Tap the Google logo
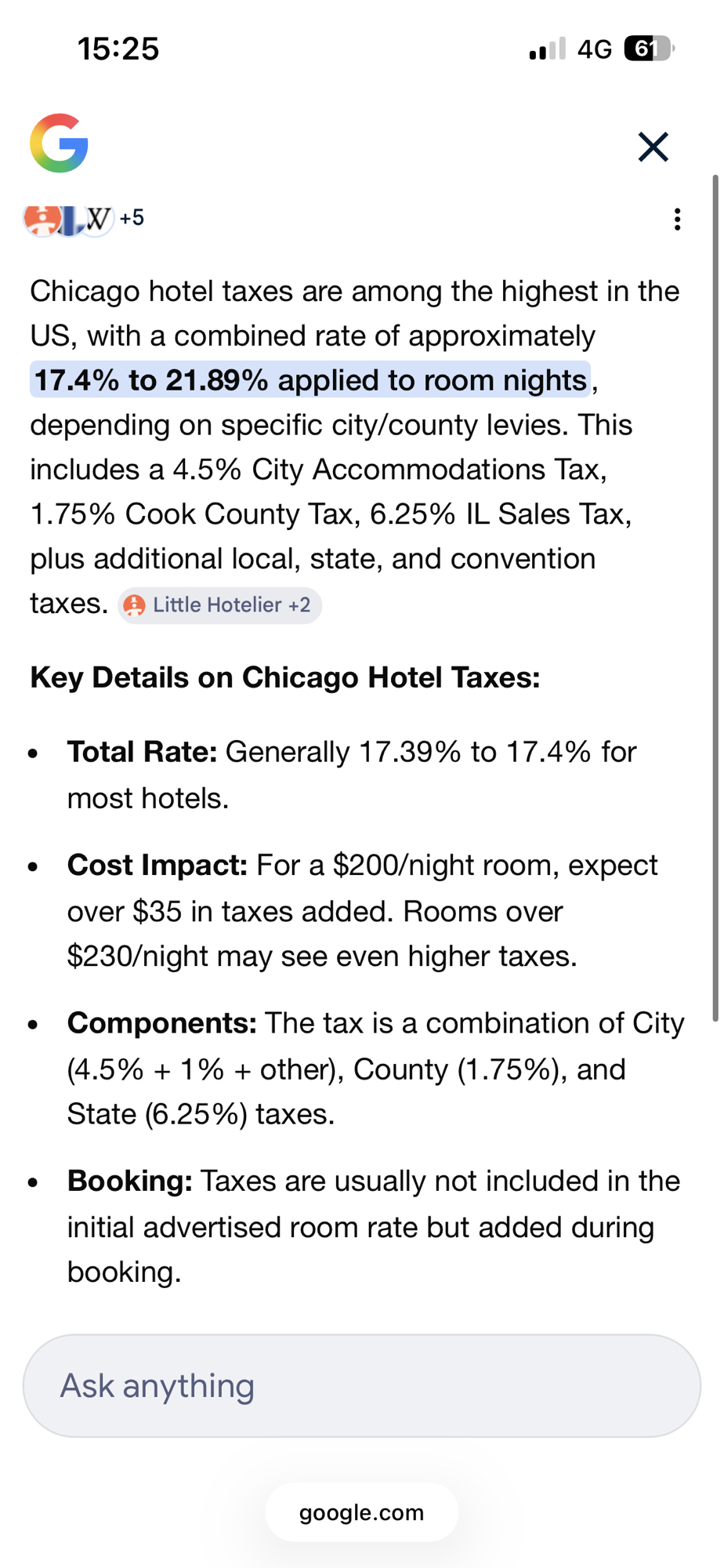This screenshot has width=724, height=1568. click(x=60, y=143)
